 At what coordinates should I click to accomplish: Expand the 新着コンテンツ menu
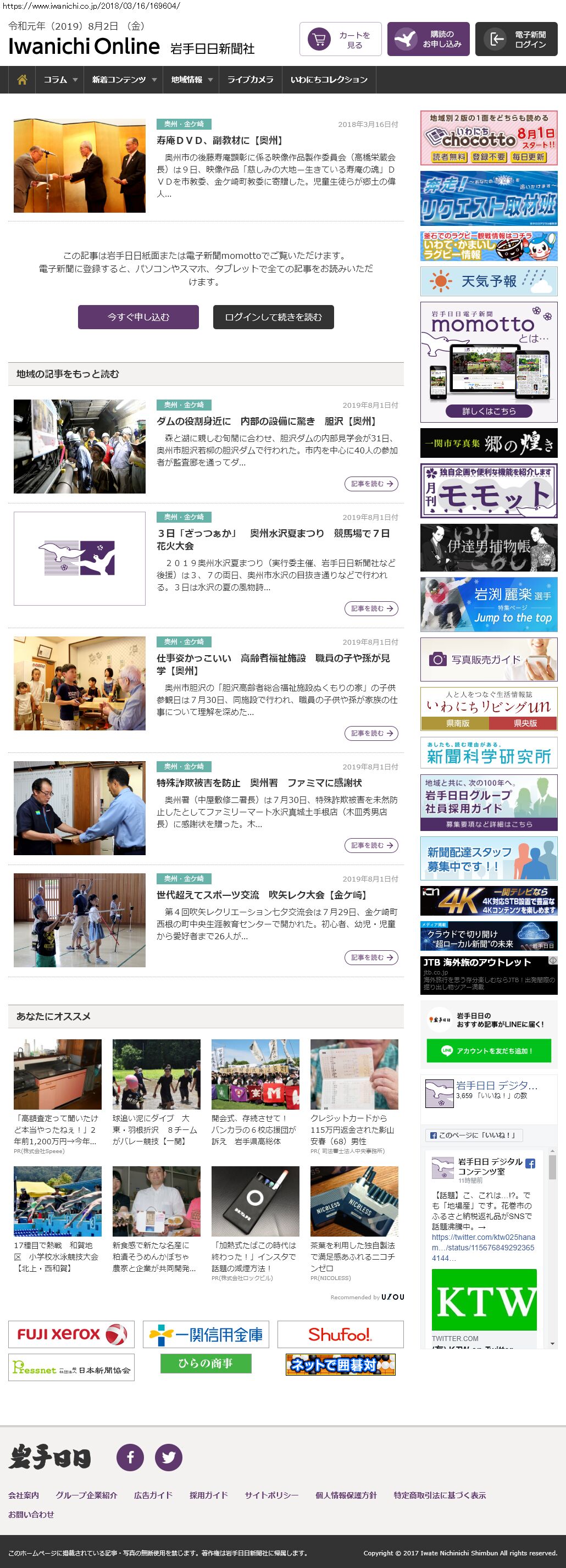[x=124, y=80]
